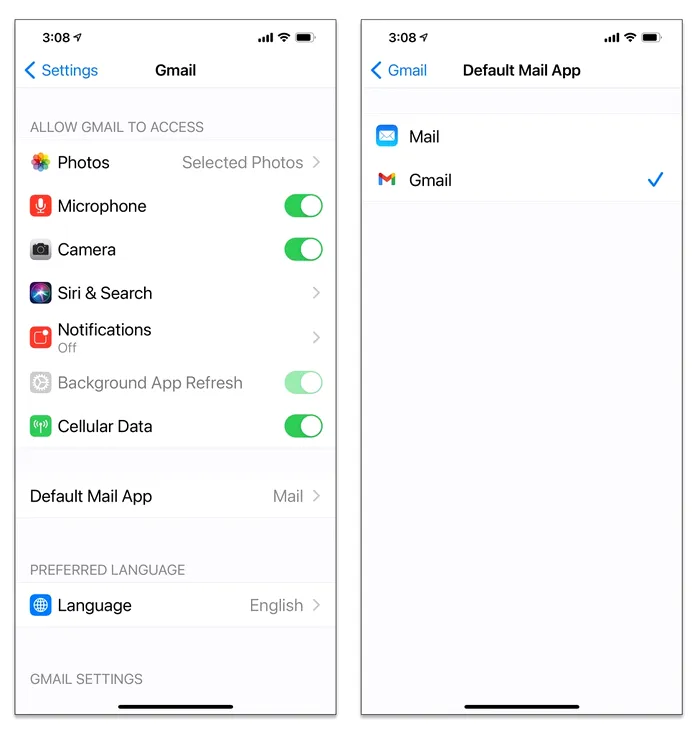Go back to Settings list

tap(61, 71)
